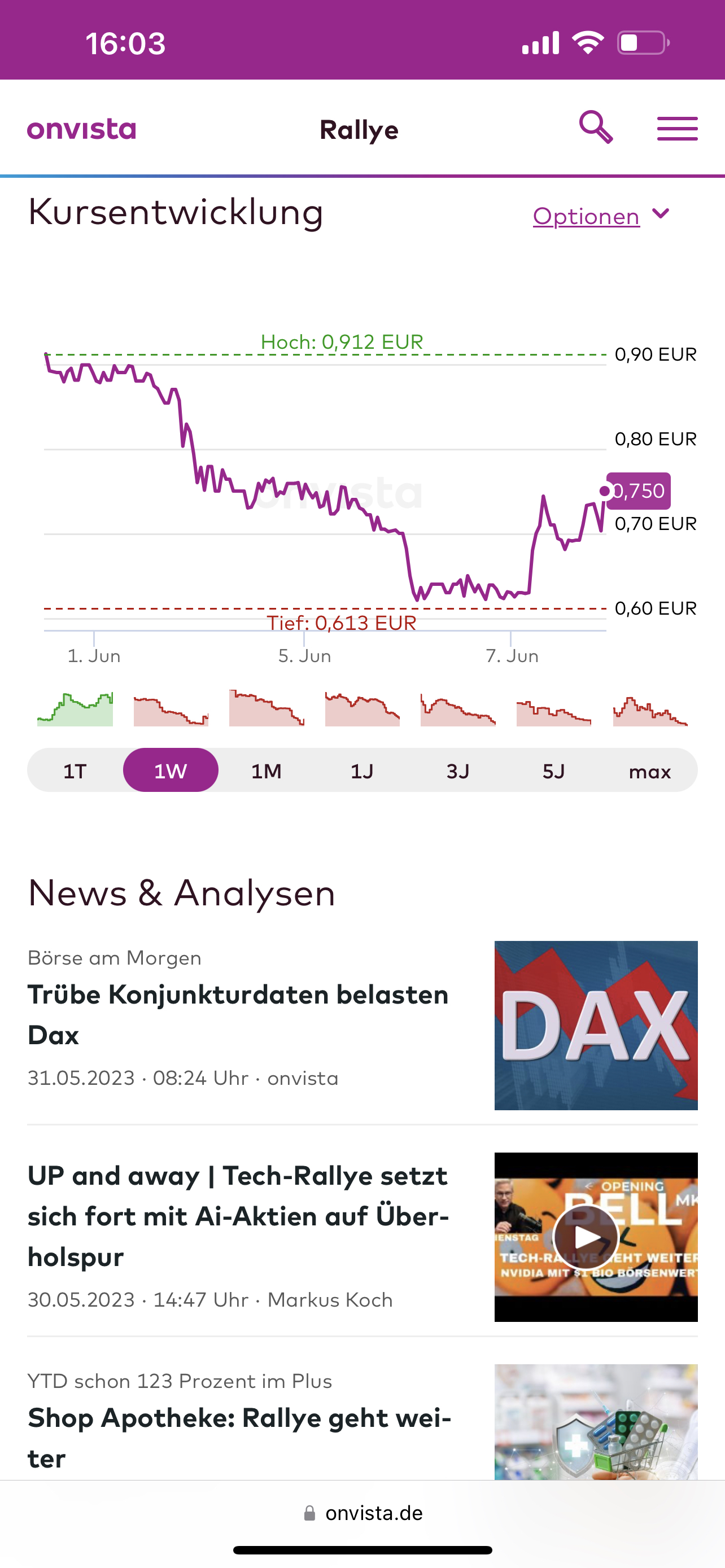This screenshot has width=725, height=1568.
Task: Show the max chart range
Action: [649, 770]
